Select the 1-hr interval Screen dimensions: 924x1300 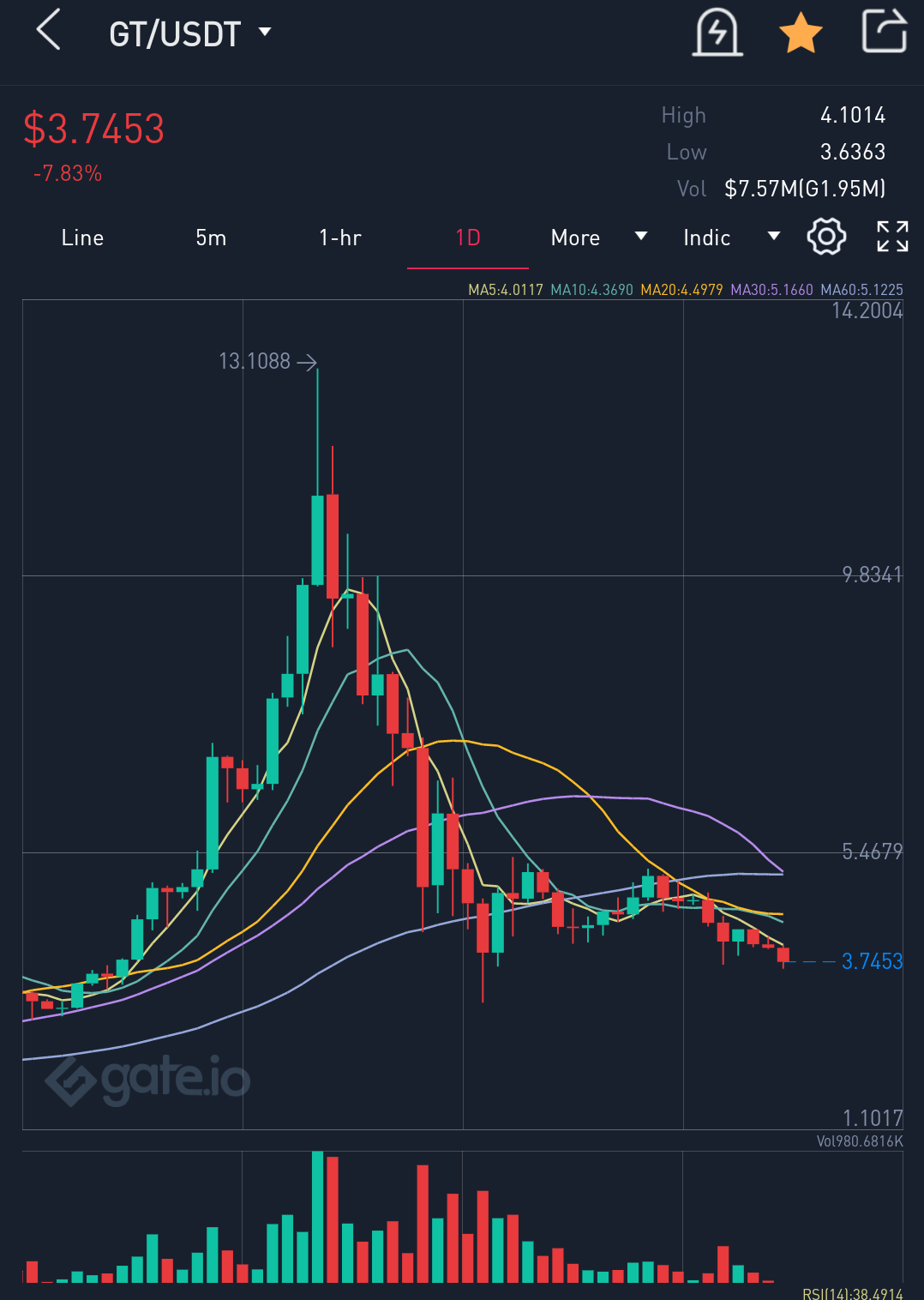point(340,238)
